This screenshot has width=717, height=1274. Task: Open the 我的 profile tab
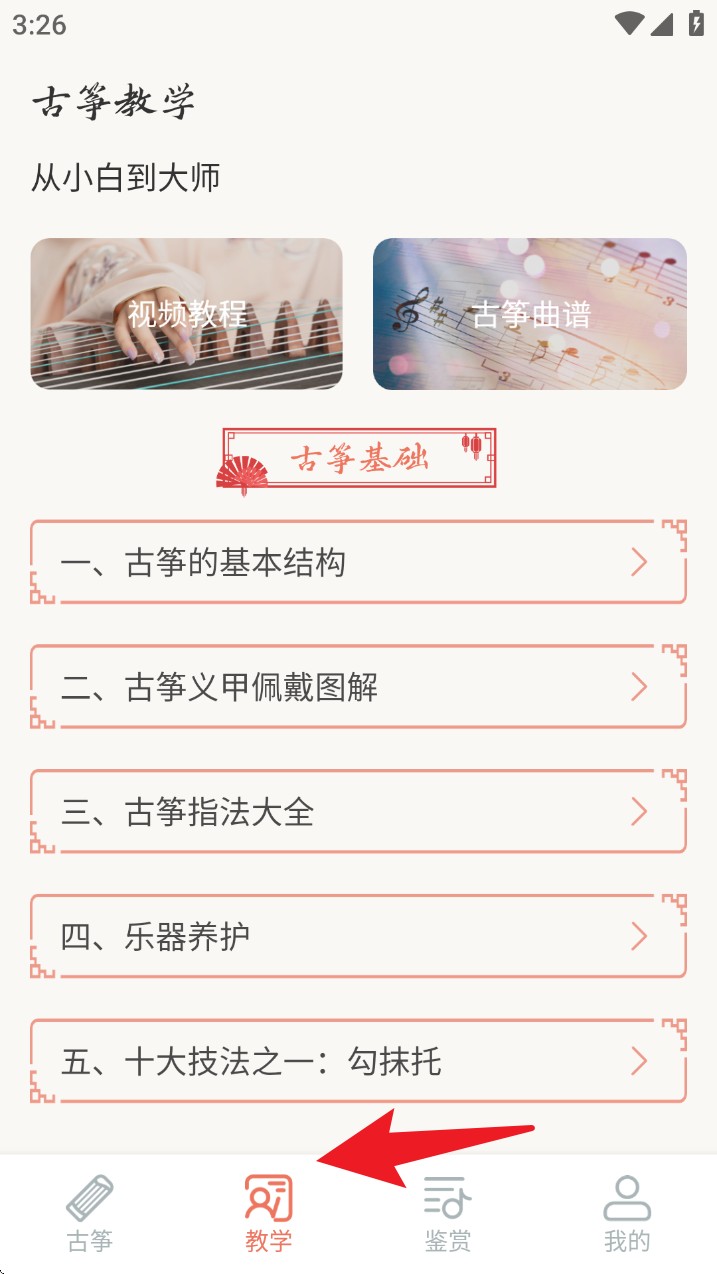tap(627, 1214)
